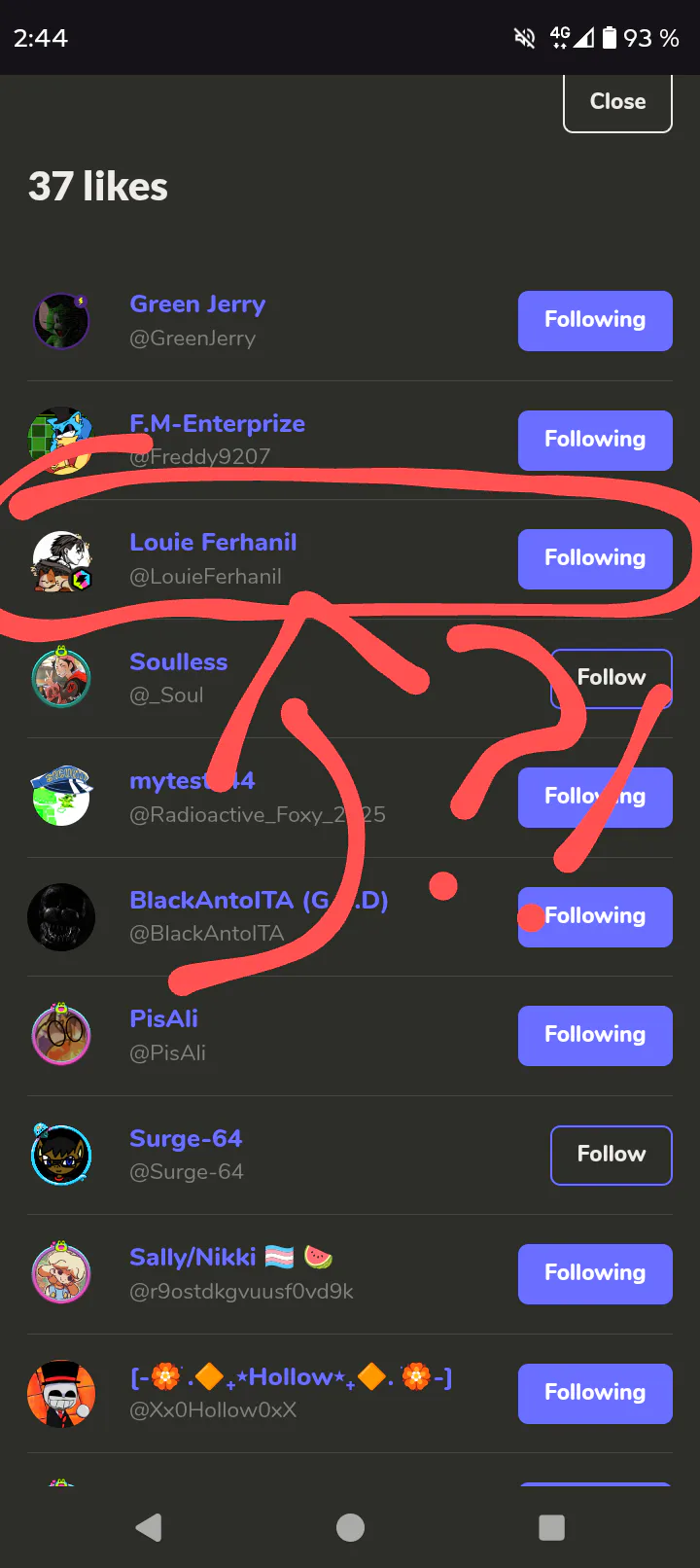
Task: Tap the Following button beside BlackAntoITA
Action: [595, 916]
